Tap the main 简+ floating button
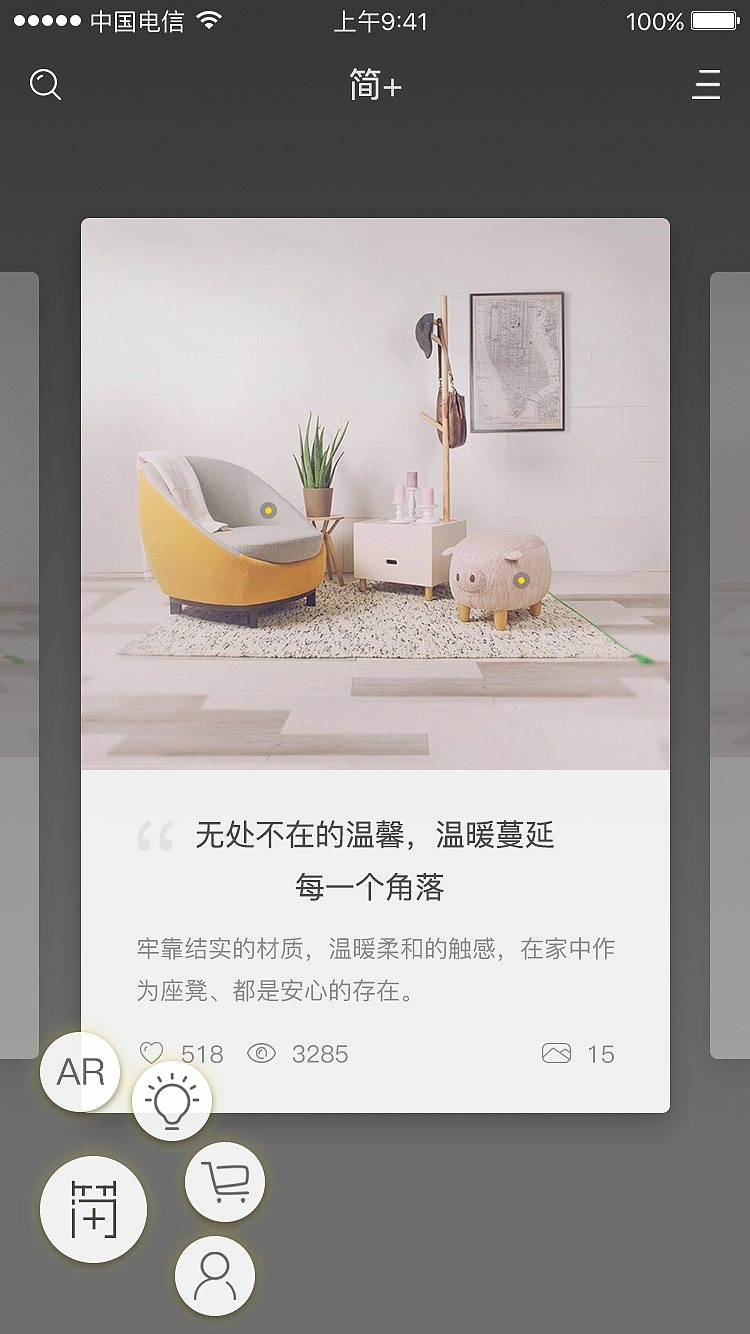Viewport: 750px width, 1334px height. click(93, 1209)
